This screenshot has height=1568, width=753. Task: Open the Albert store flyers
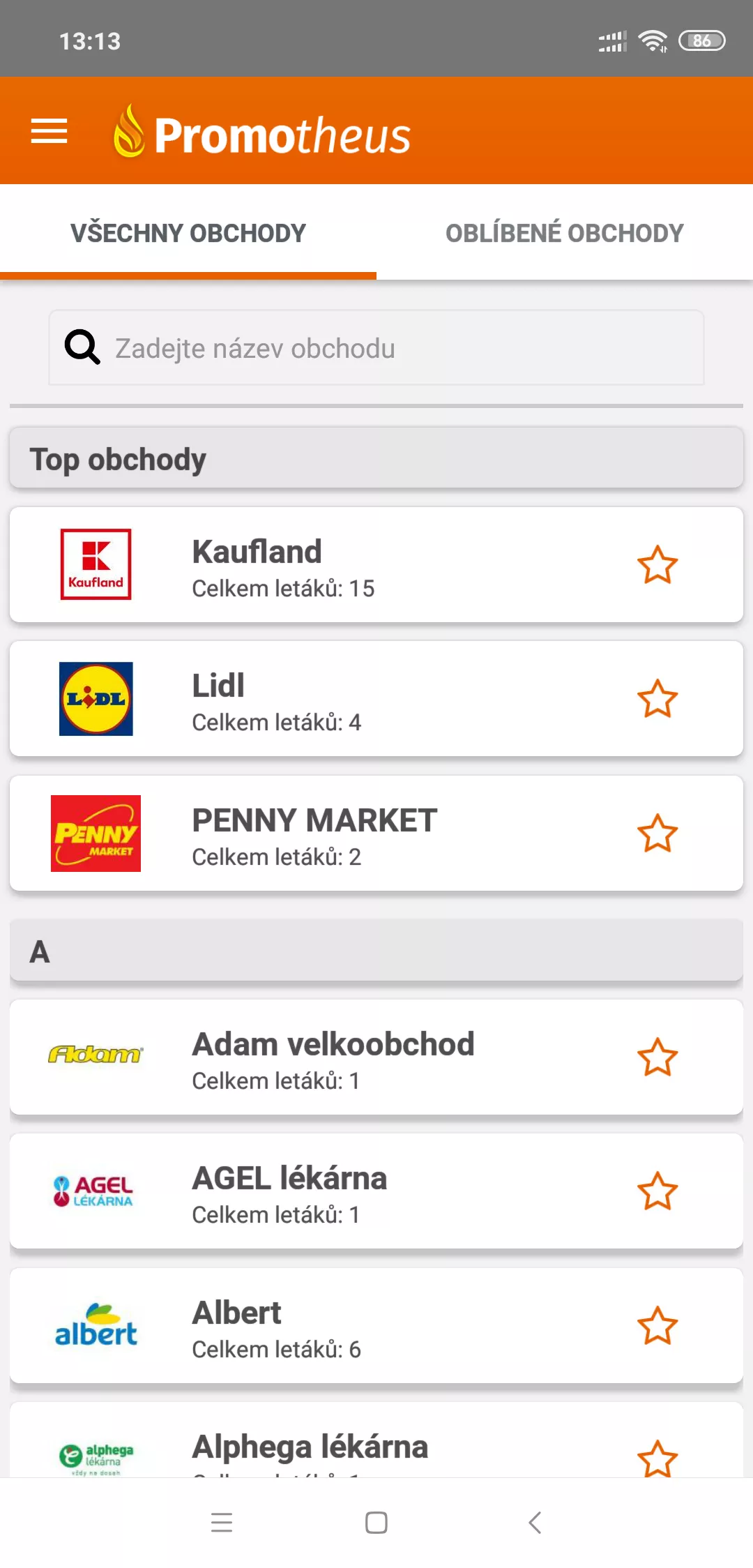[x=376, y=1326]
